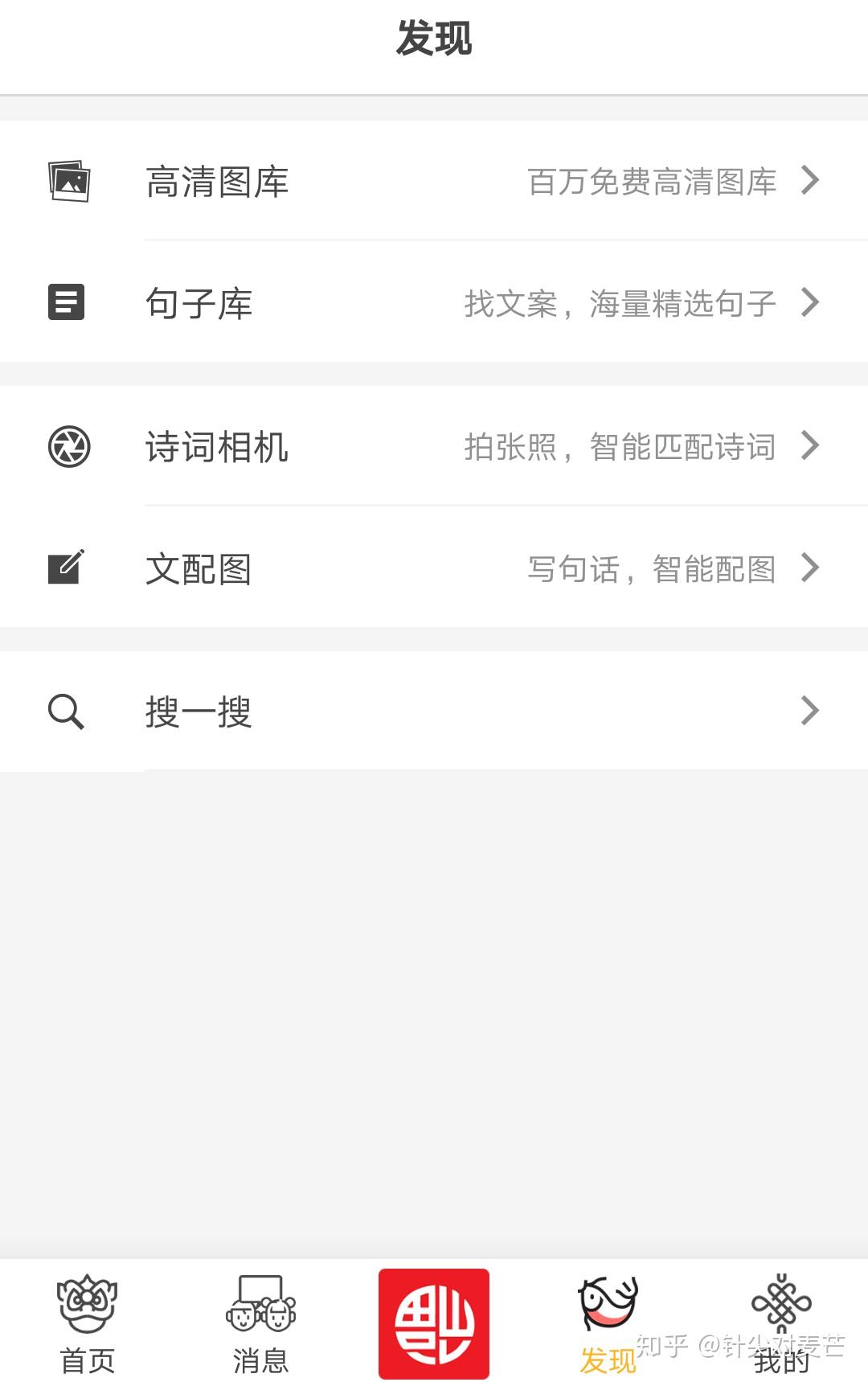This screenshot has width=868, height=1382.
Task: Go to the 消息 messages tab
Action: coord(260,1323)
